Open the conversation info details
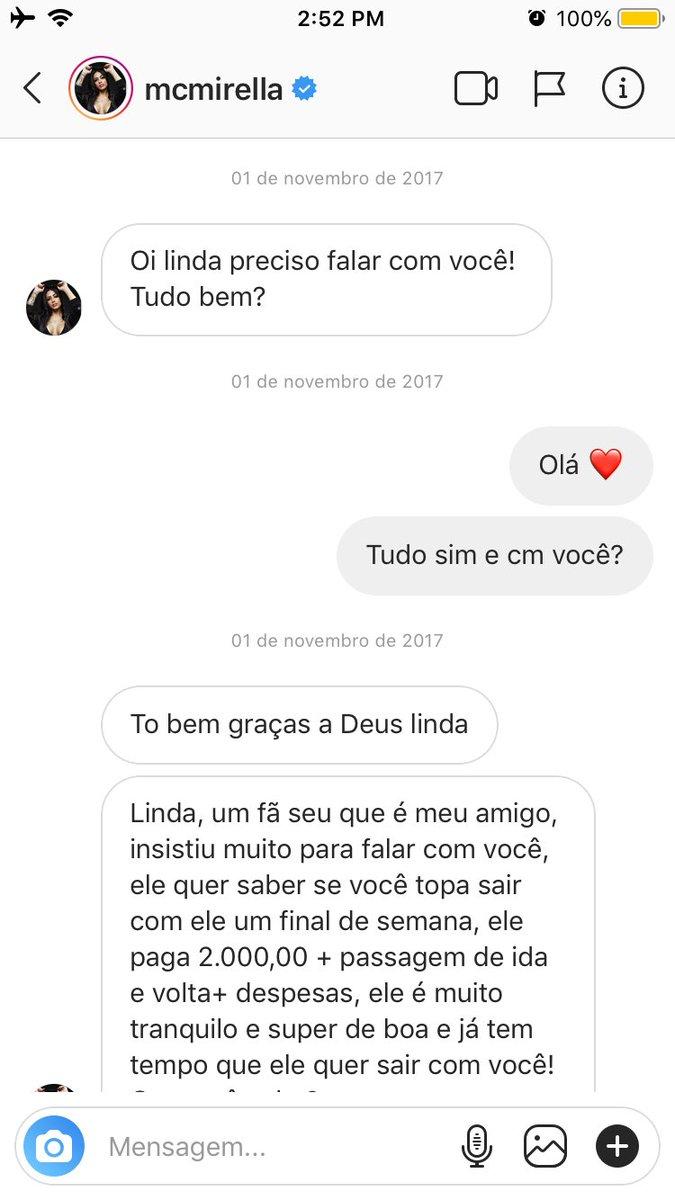Image resolution: width=675 pixels, height=1200 pixels. [x=623, y=89]
